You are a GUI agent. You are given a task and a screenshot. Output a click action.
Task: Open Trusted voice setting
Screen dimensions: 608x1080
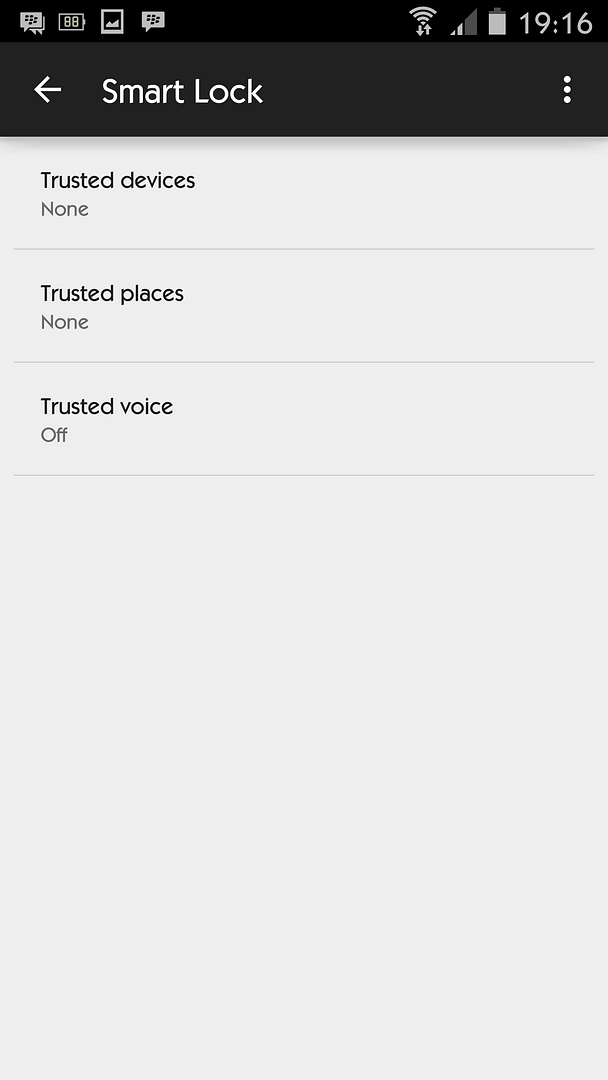tap(304, 419)
